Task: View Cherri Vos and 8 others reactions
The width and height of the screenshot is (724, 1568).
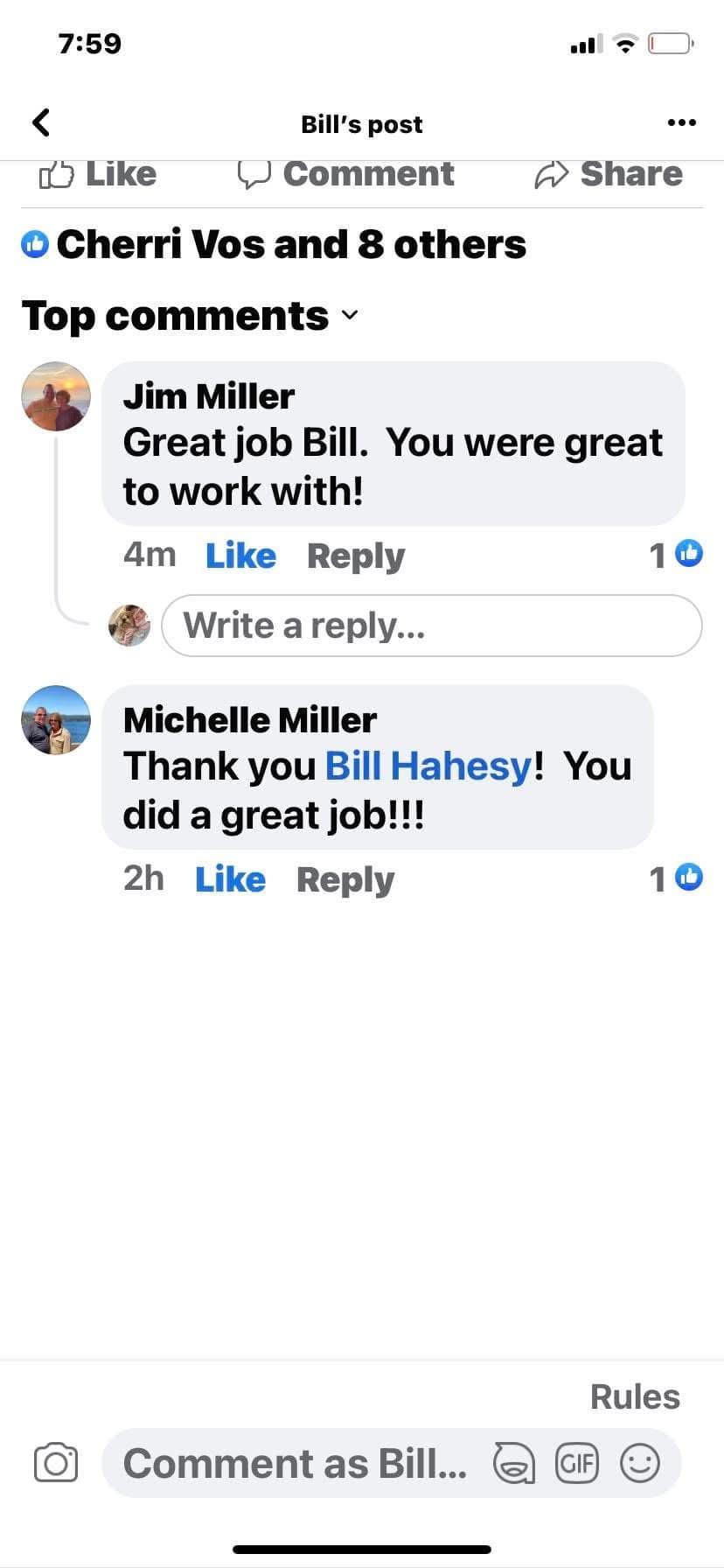Action: pos(274,244)
